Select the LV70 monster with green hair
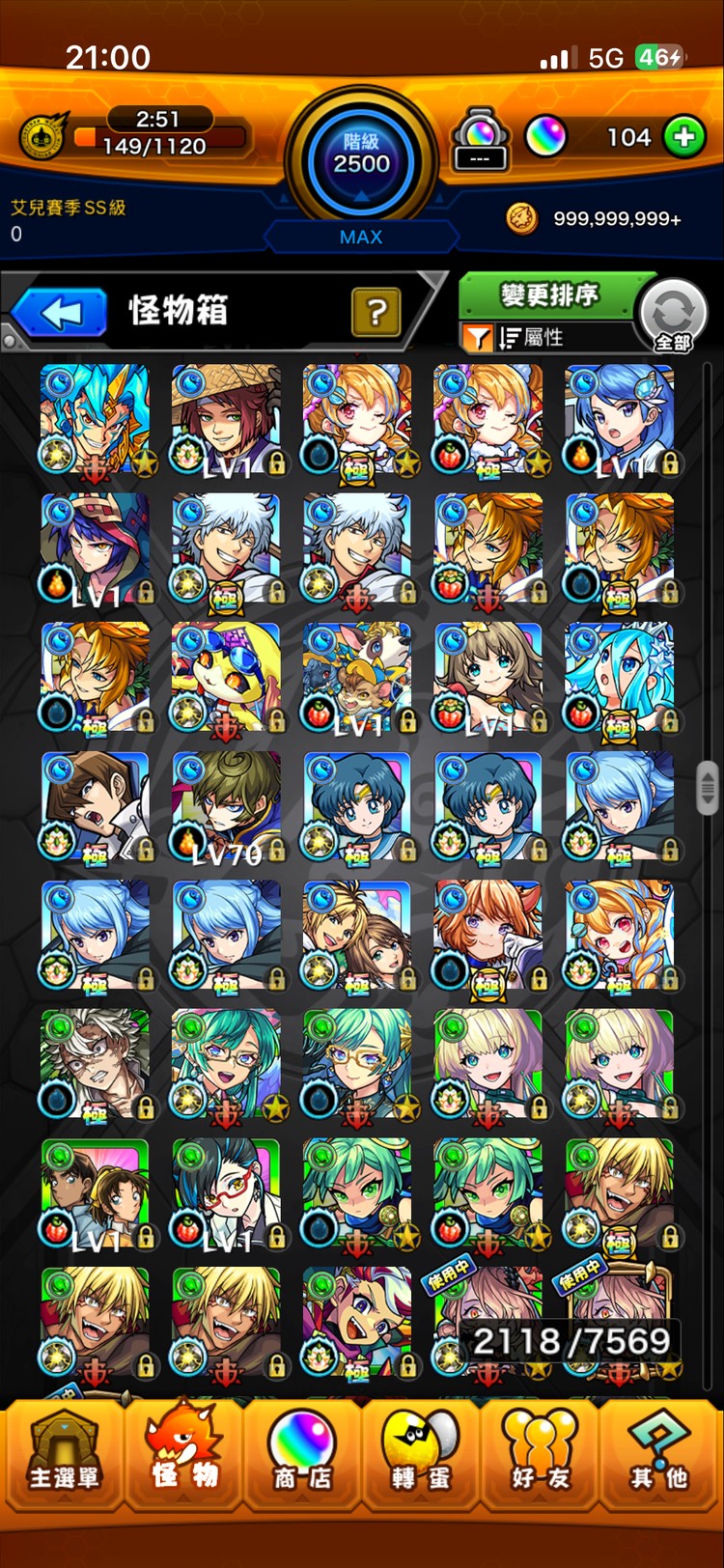Image resolution: width=724 pixels, height=1568 pixels. [226, 808]
